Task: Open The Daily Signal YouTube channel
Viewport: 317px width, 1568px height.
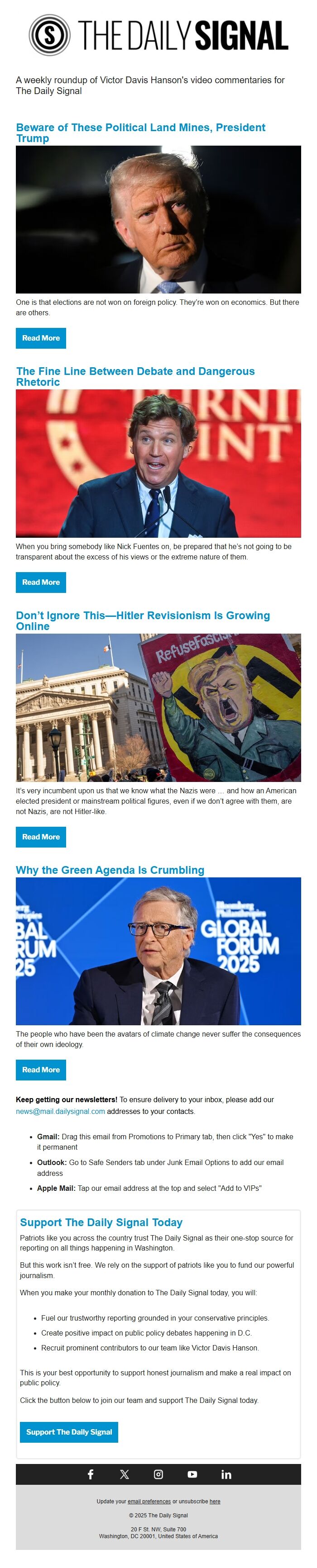Action: click(192, 1473)
